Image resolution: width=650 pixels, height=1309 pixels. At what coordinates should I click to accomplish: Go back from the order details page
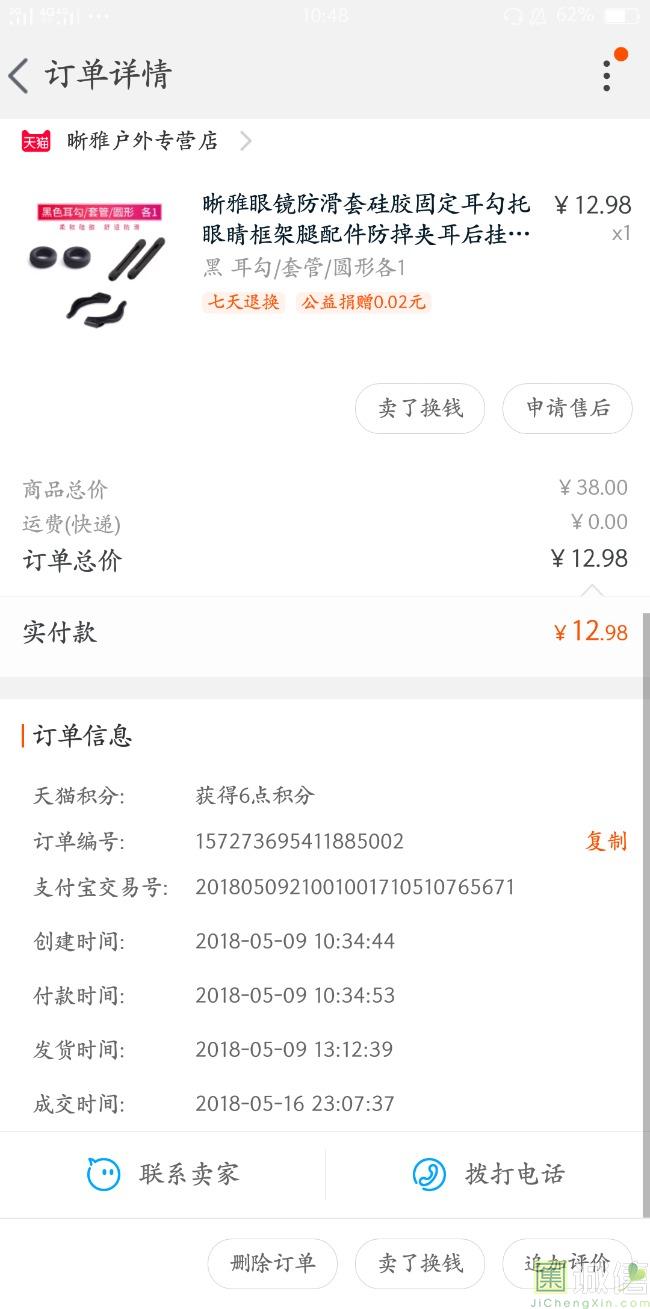(20, 76)
